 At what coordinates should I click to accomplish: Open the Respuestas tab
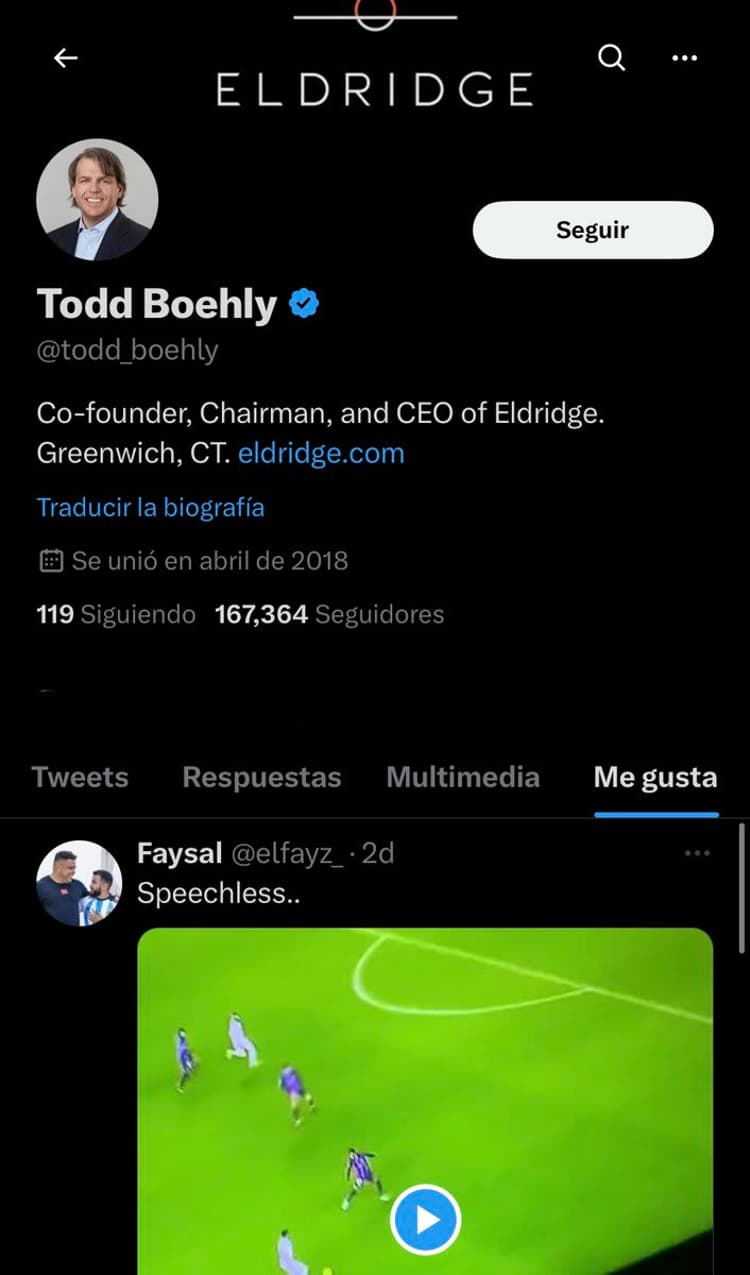(x=262, y=777)
